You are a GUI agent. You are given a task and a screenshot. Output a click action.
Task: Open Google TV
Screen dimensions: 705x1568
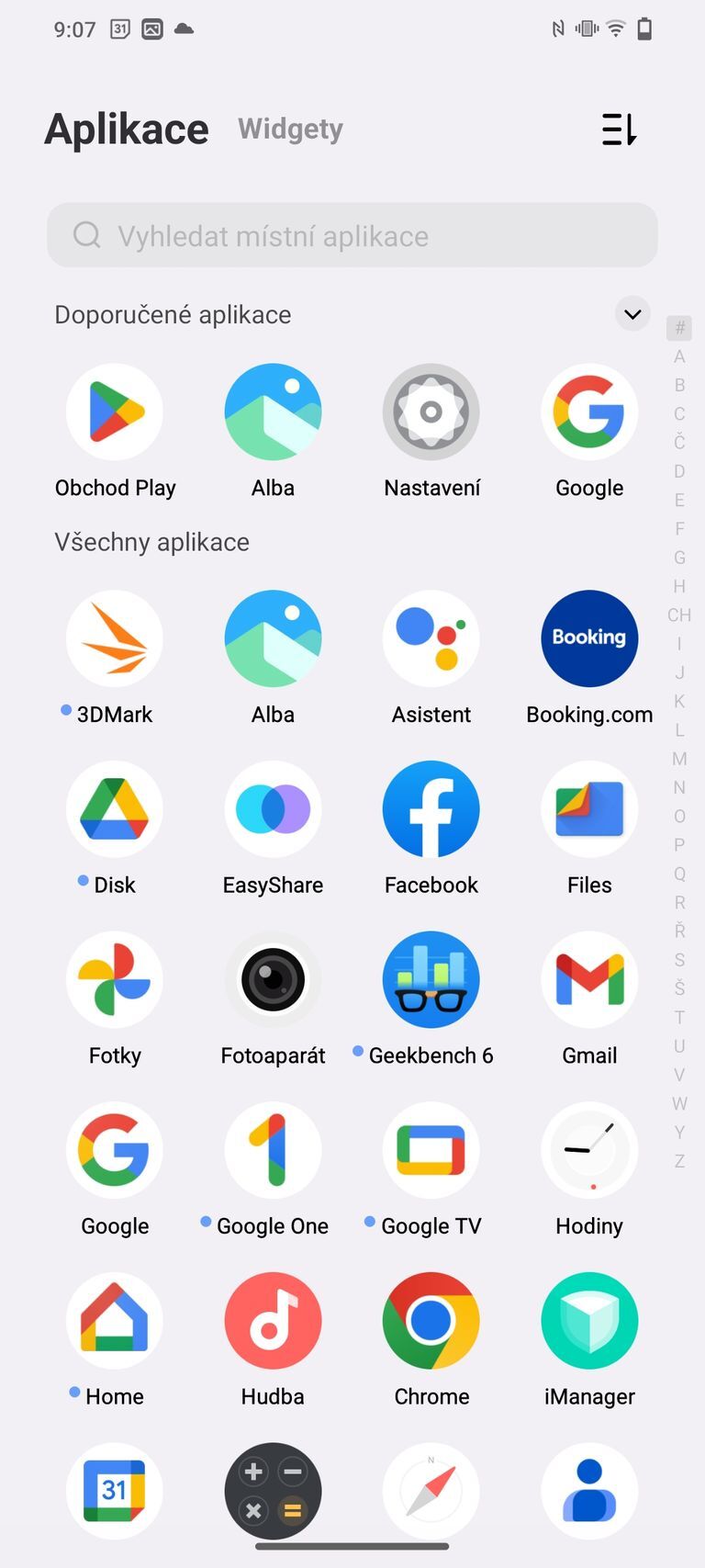pos(431,1150)
